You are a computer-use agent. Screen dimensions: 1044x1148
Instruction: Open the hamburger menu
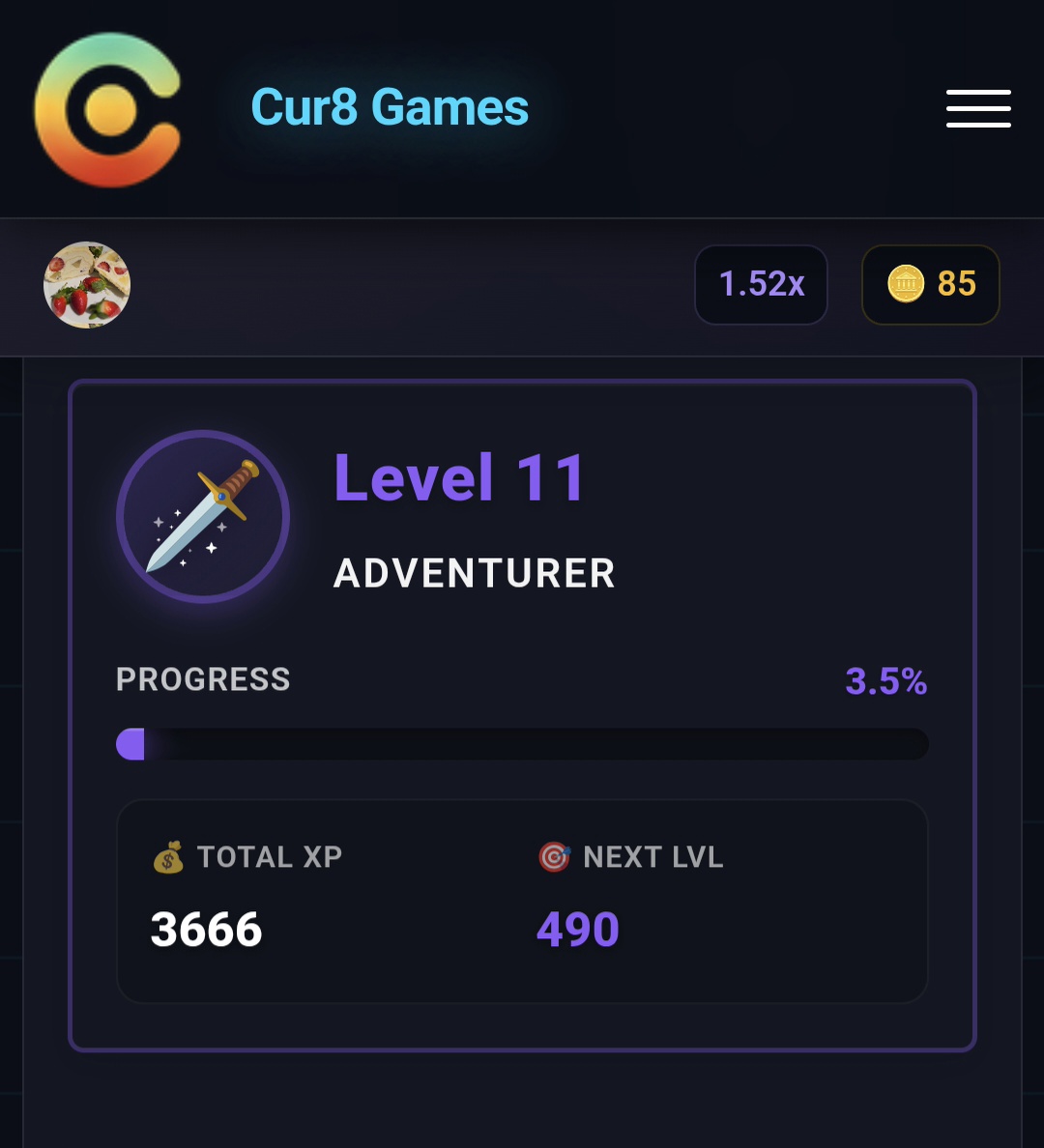point(978,108)
